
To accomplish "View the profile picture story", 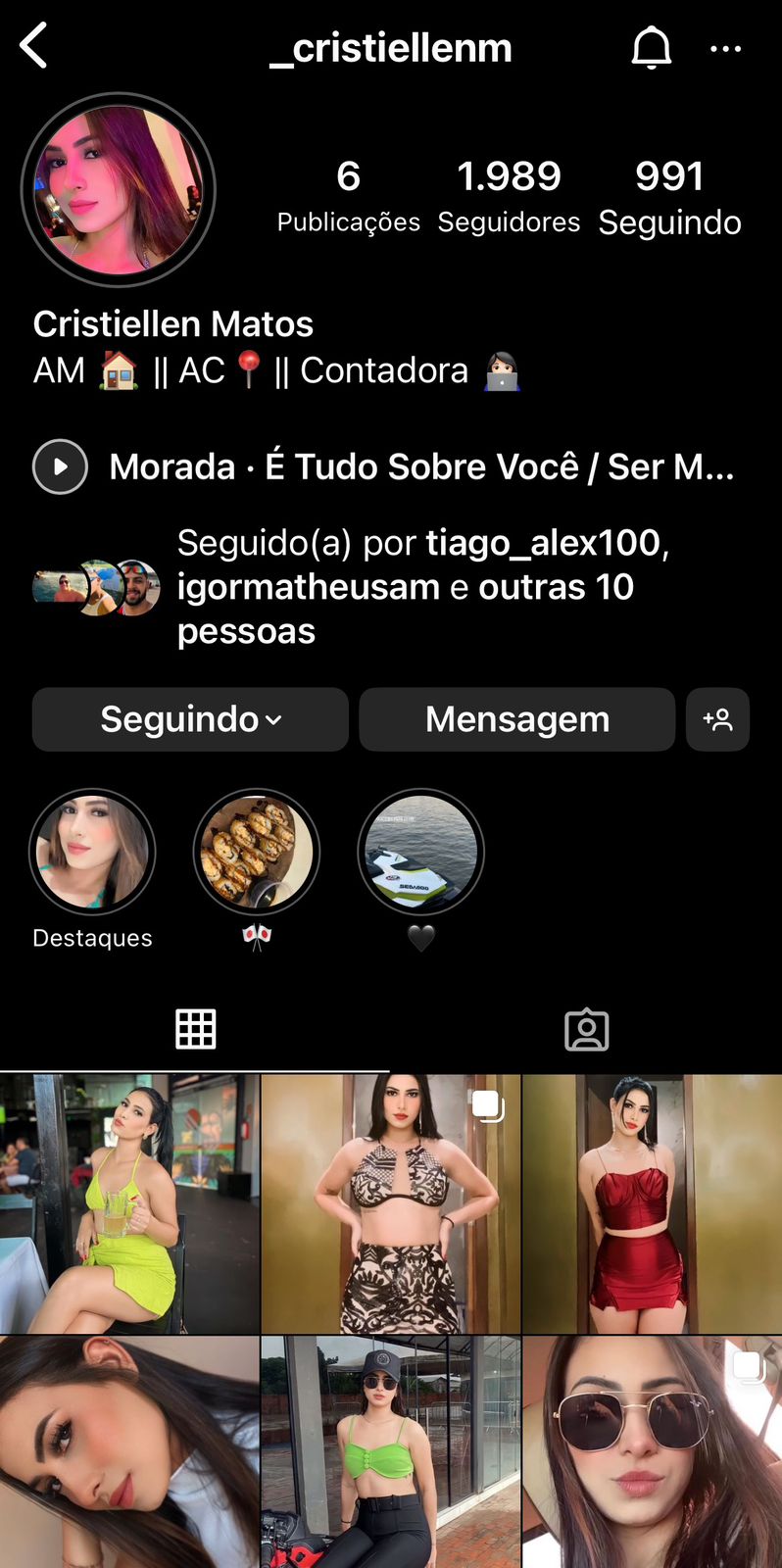I will (x=119, y=190).
